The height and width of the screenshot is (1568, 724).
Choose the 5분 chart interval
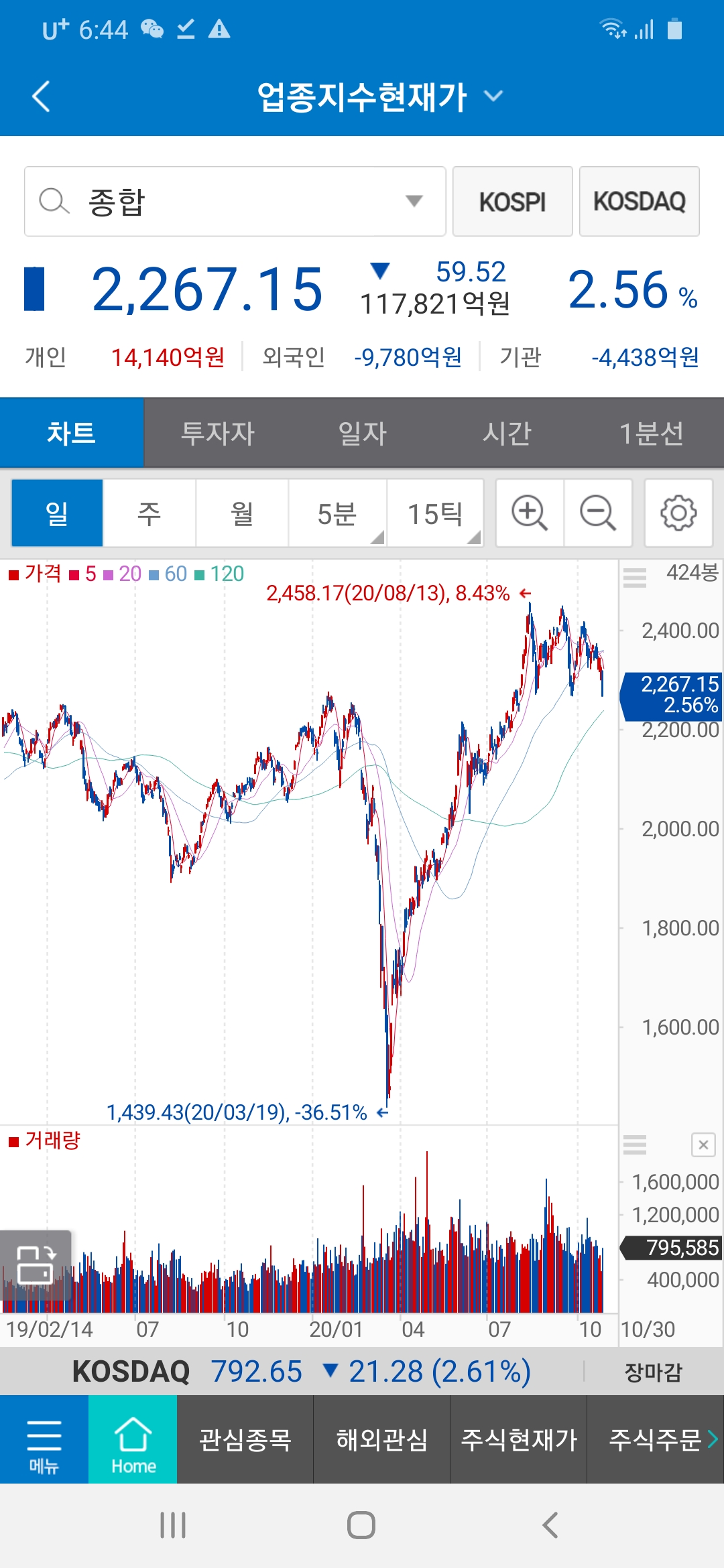[337, 513]
